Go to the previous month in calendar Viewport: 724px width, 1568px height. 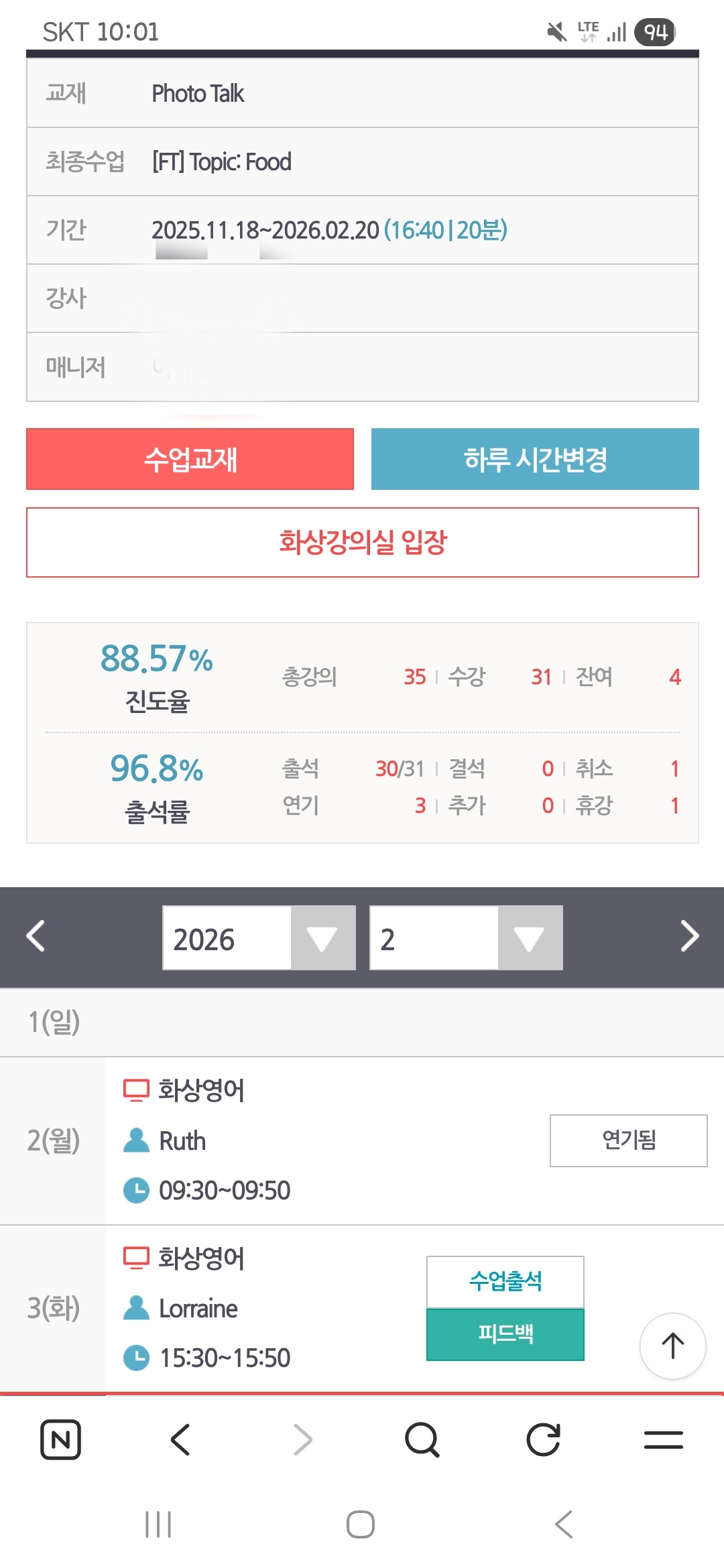(x=36, y=936)
